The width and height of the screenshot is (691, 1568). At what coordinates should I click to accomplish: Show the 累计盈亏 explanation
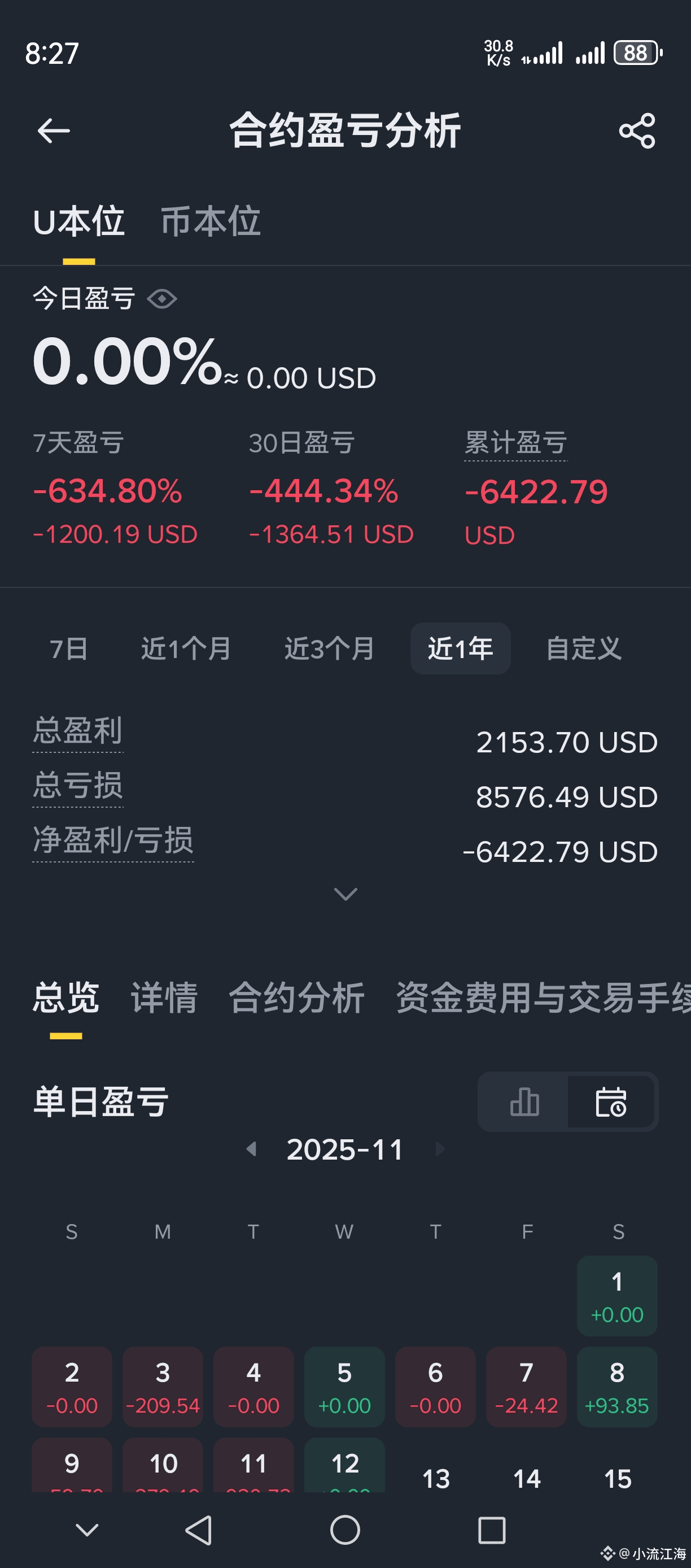tap(516, 443)
